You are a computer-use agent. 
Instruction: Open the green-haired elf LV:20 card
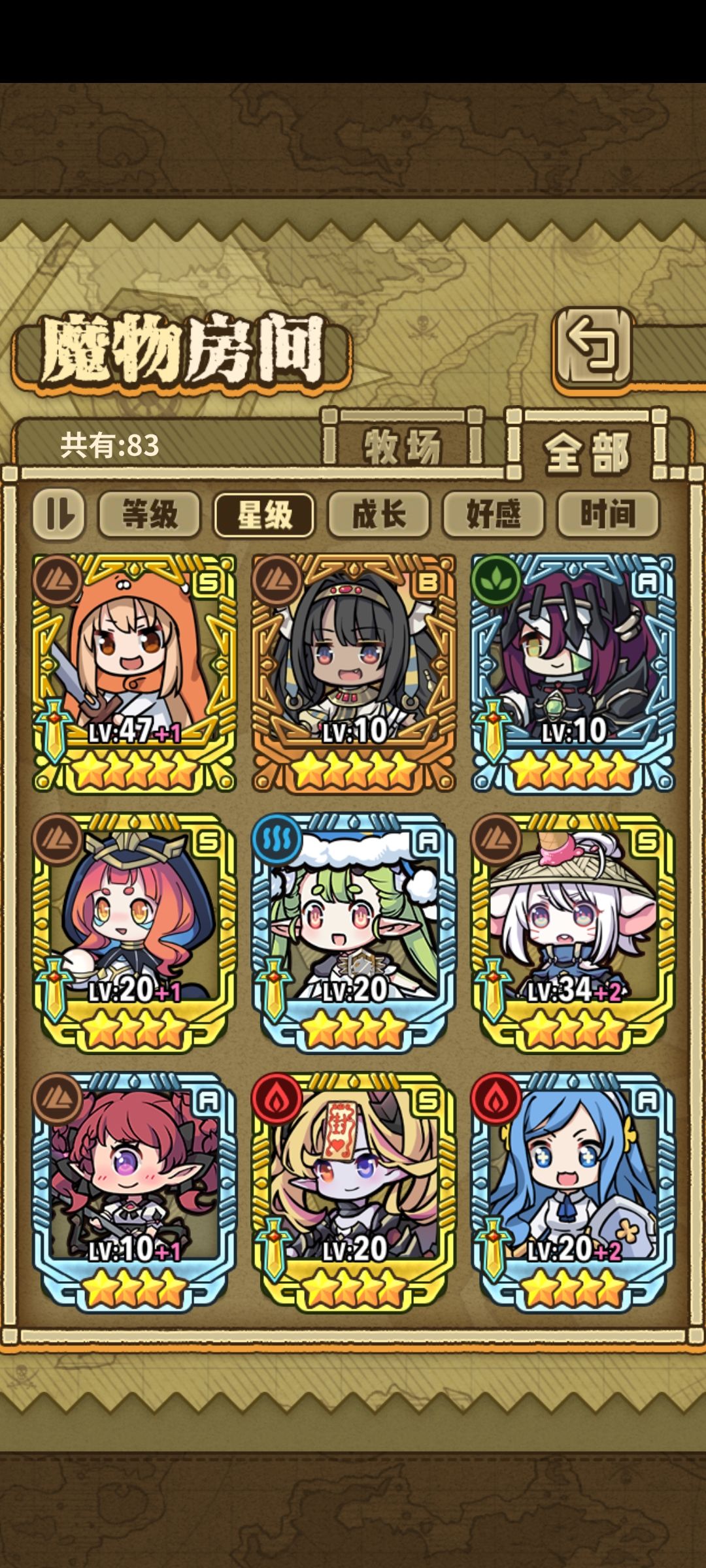point(354,933)
